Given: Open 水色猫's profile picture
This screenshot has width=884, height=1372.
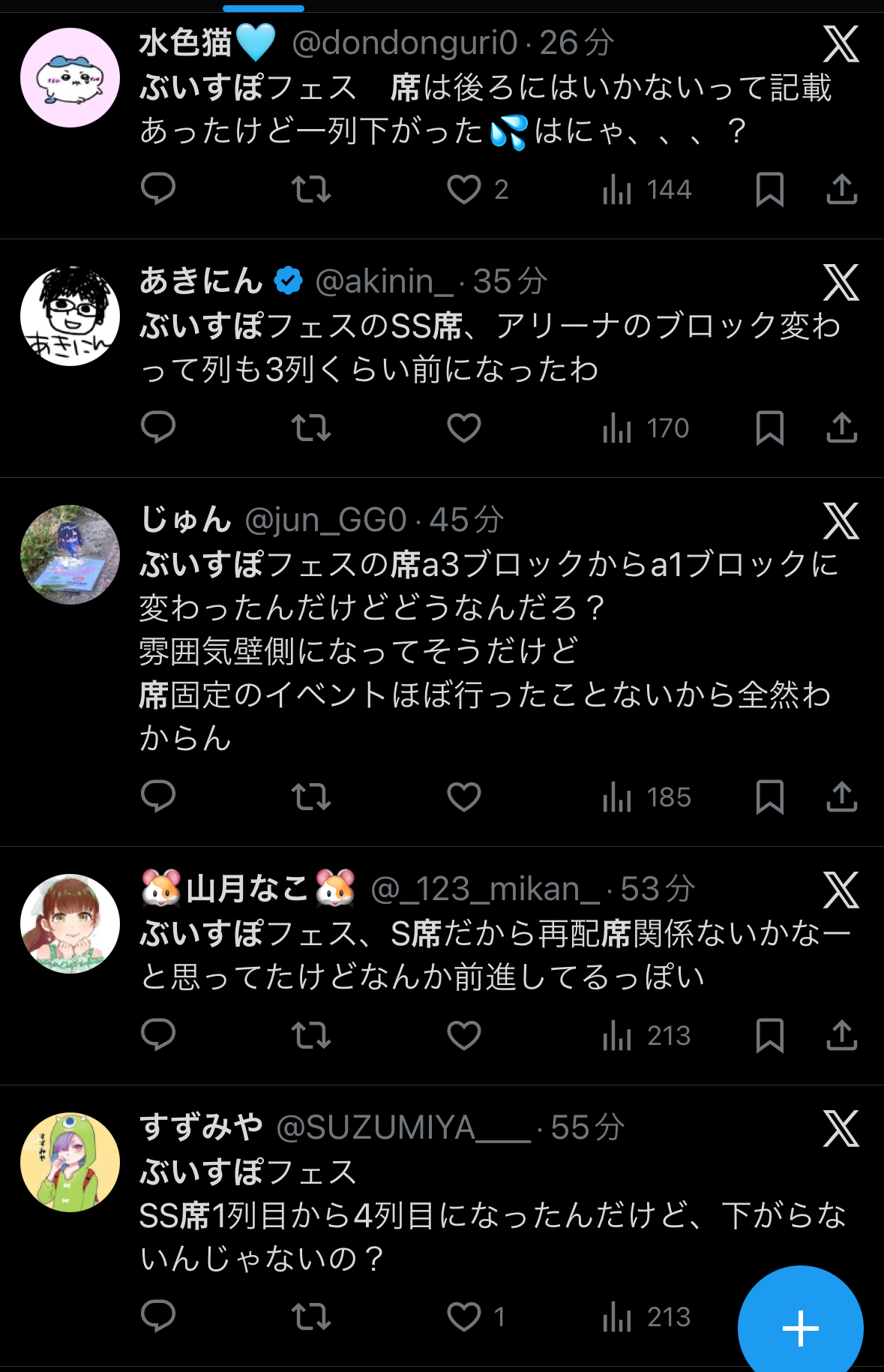Looking at the screenshot, I should point(70,78).
